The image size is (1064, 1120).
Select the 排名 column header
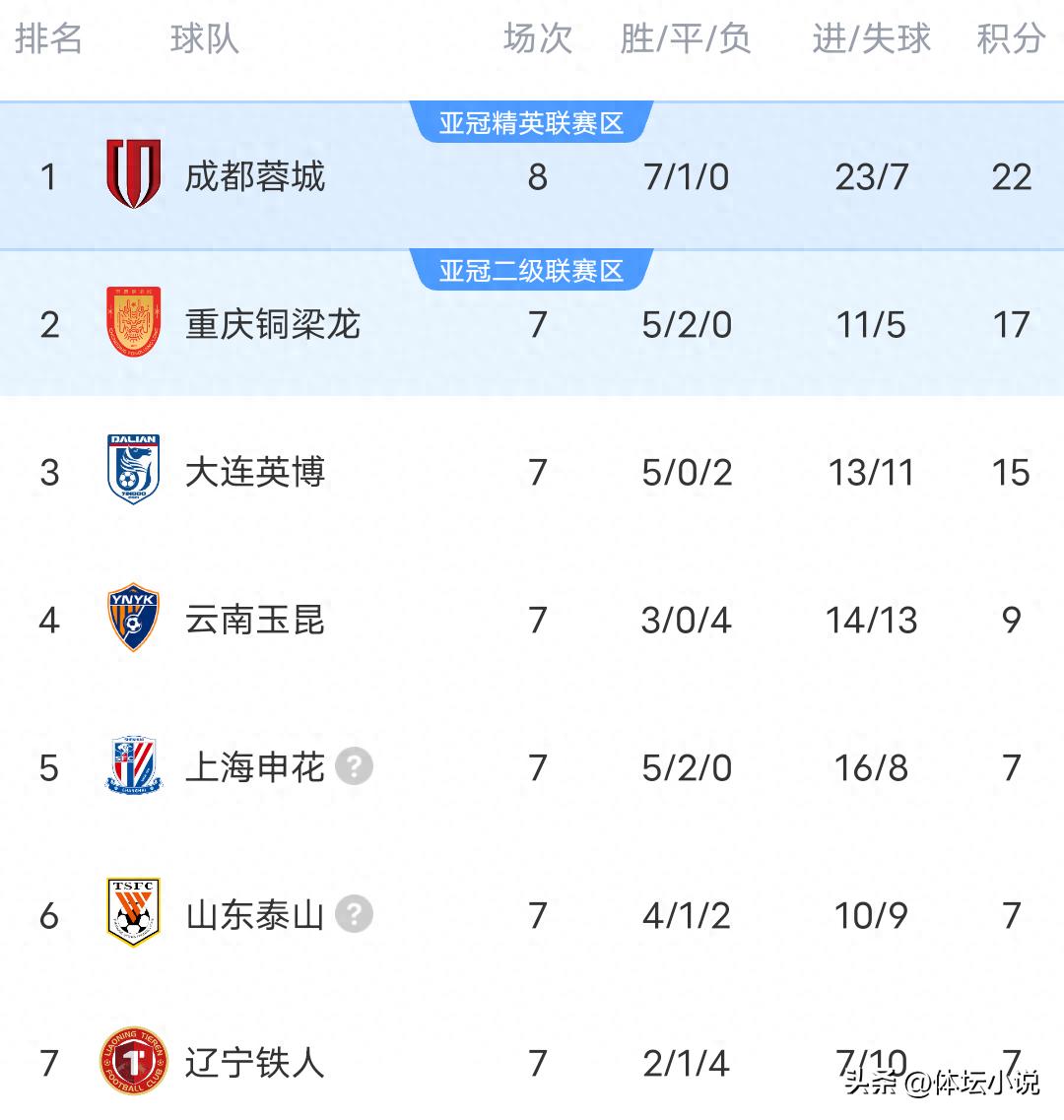[x=49, y=39]
